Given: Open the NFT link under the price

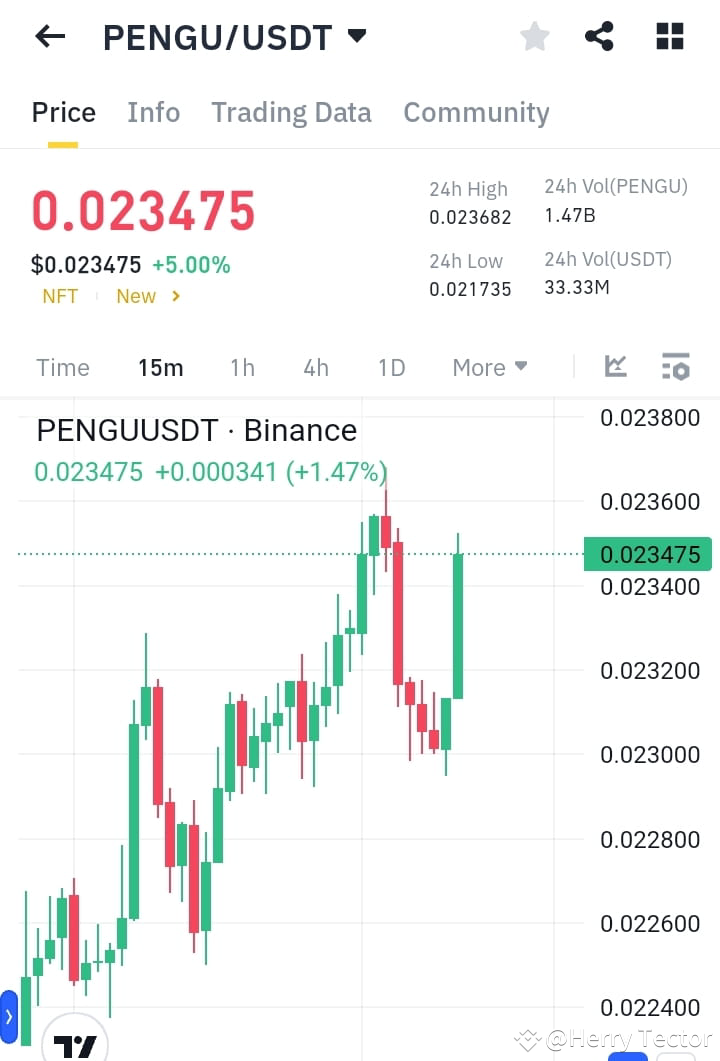Looking at the screenshot, I should (60, 296).
